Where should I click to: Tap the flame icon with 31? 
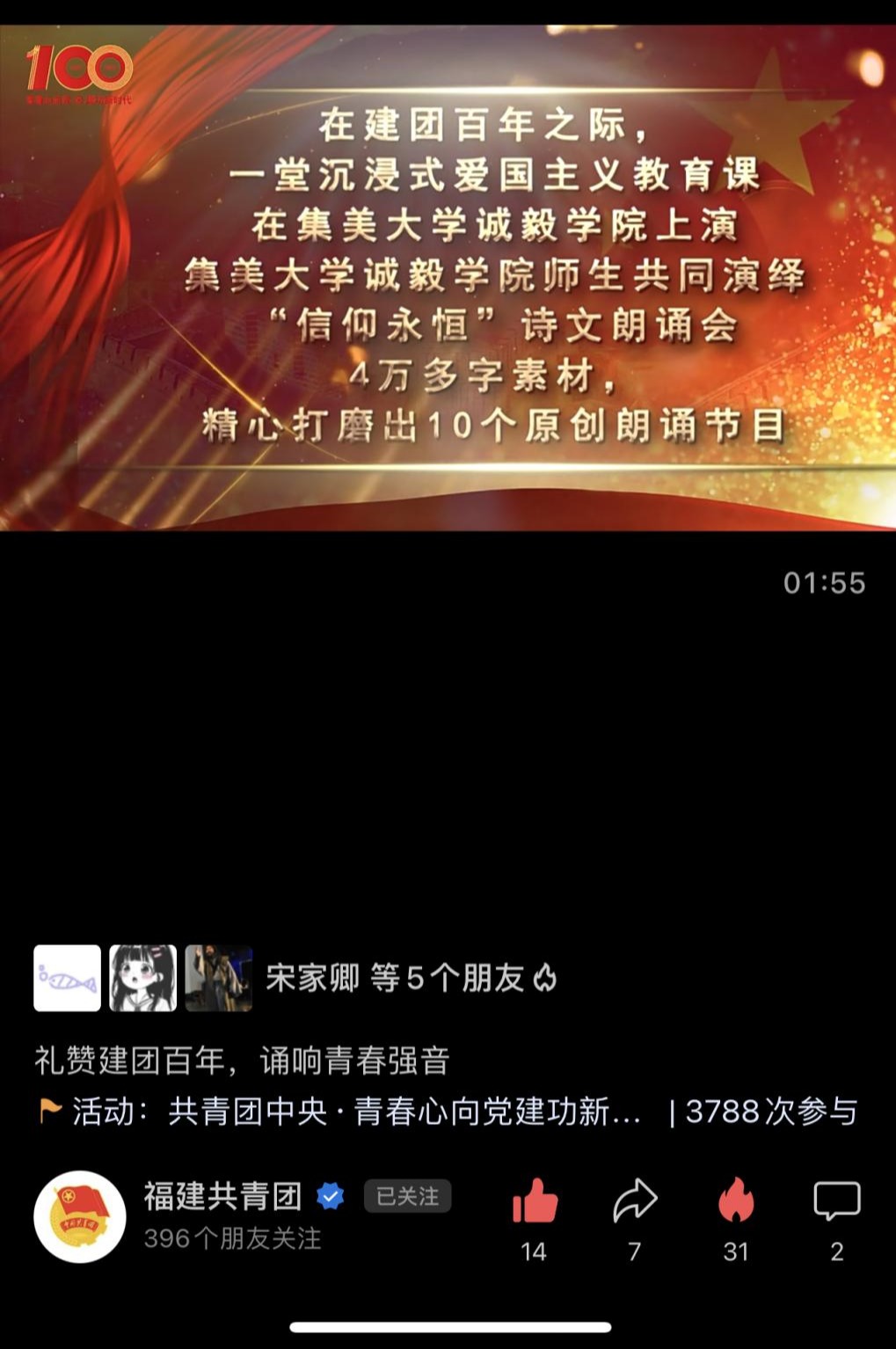(736, 1201)
